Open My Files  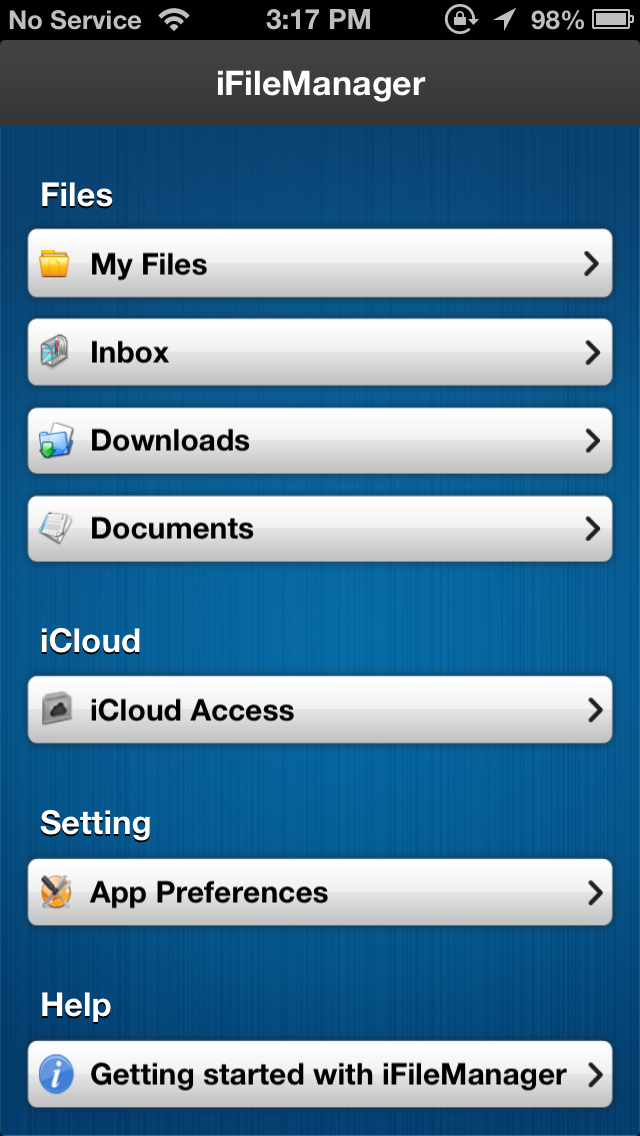click(x=320, y=263)
